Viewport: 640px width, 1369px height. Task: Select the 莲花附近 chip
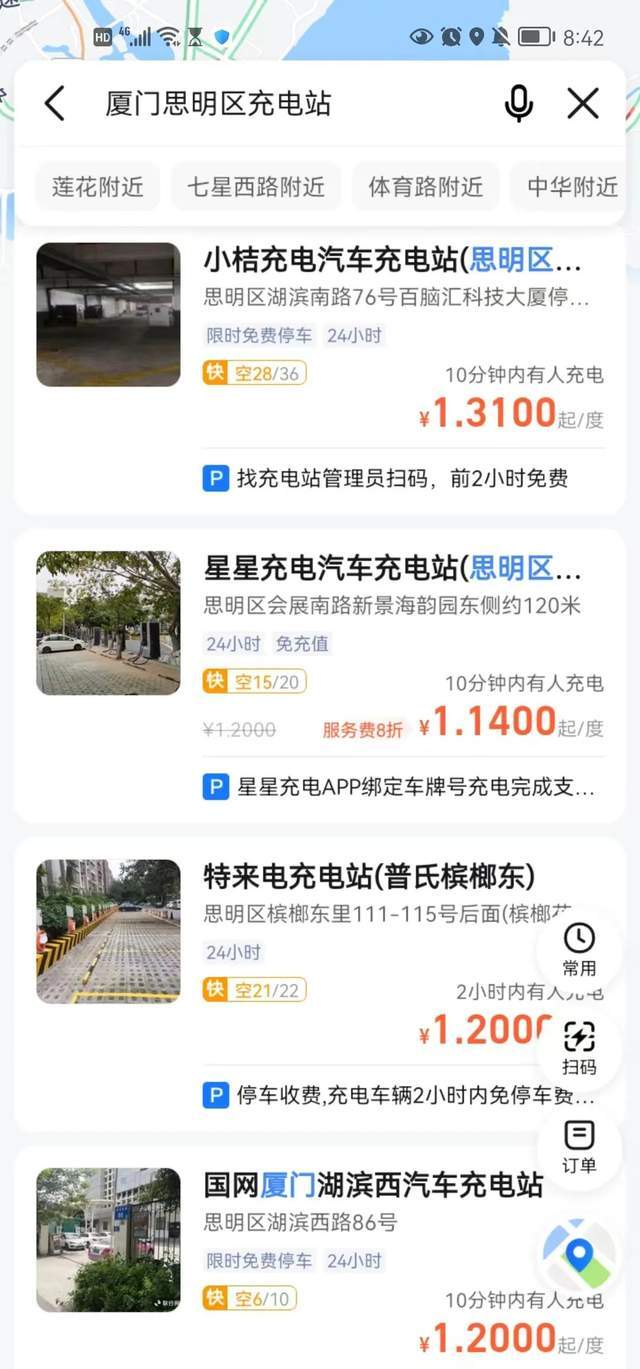(x=98, y=187)
